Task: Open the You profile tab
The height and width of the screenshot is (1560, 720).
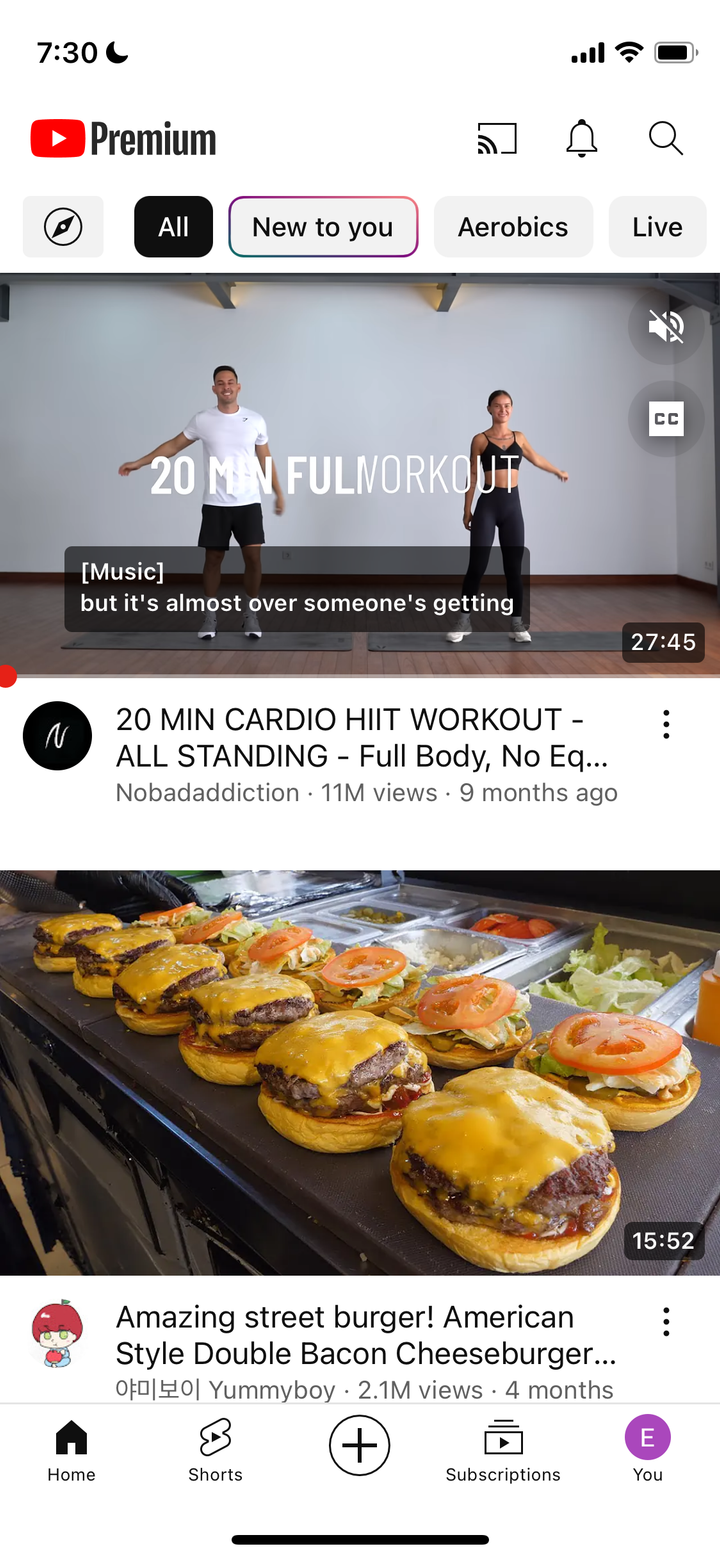Action: coord(647,1451)
